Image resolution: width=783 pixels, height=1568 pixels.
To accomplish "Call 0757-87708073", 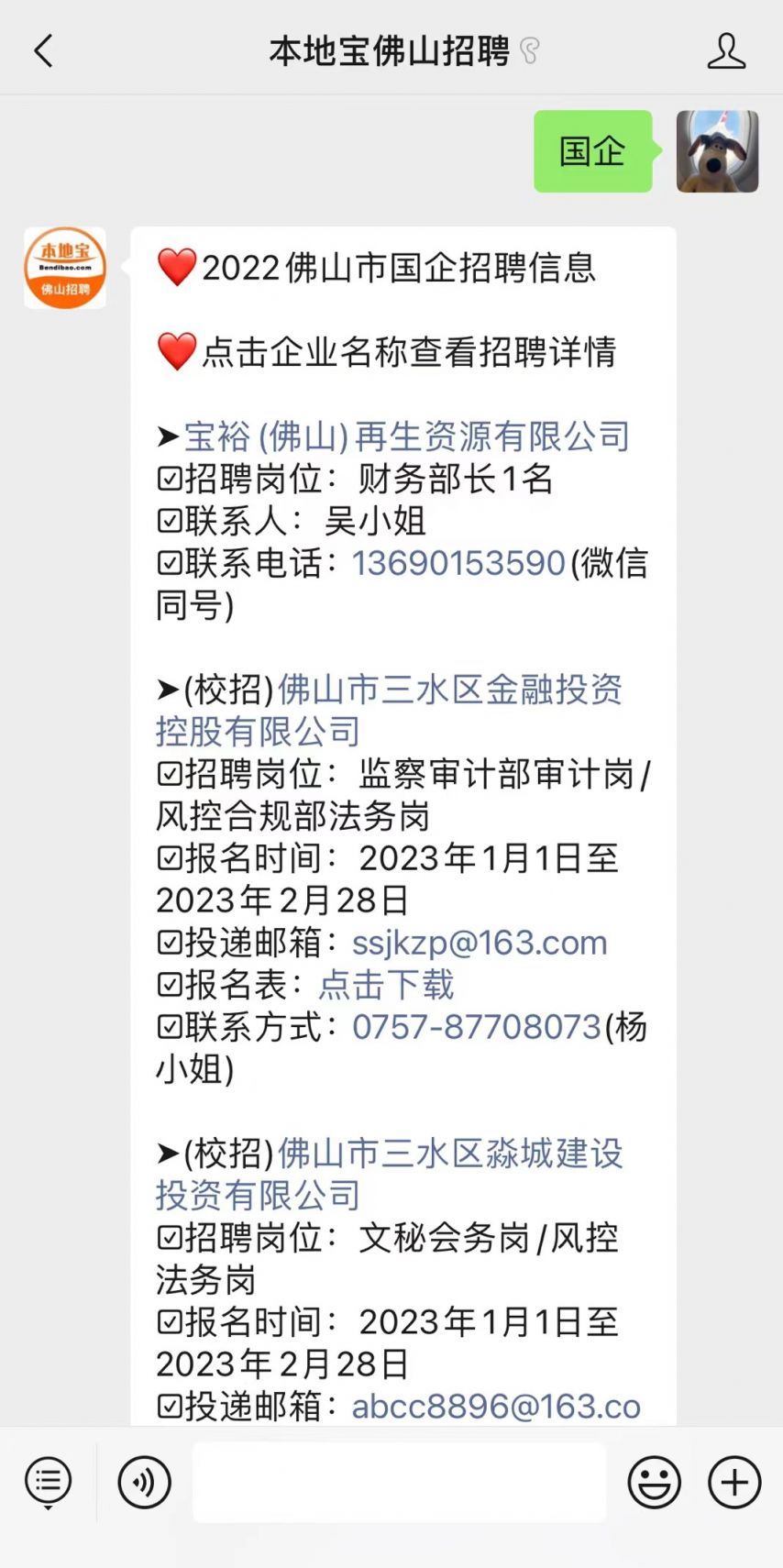I will point(477,1027).
